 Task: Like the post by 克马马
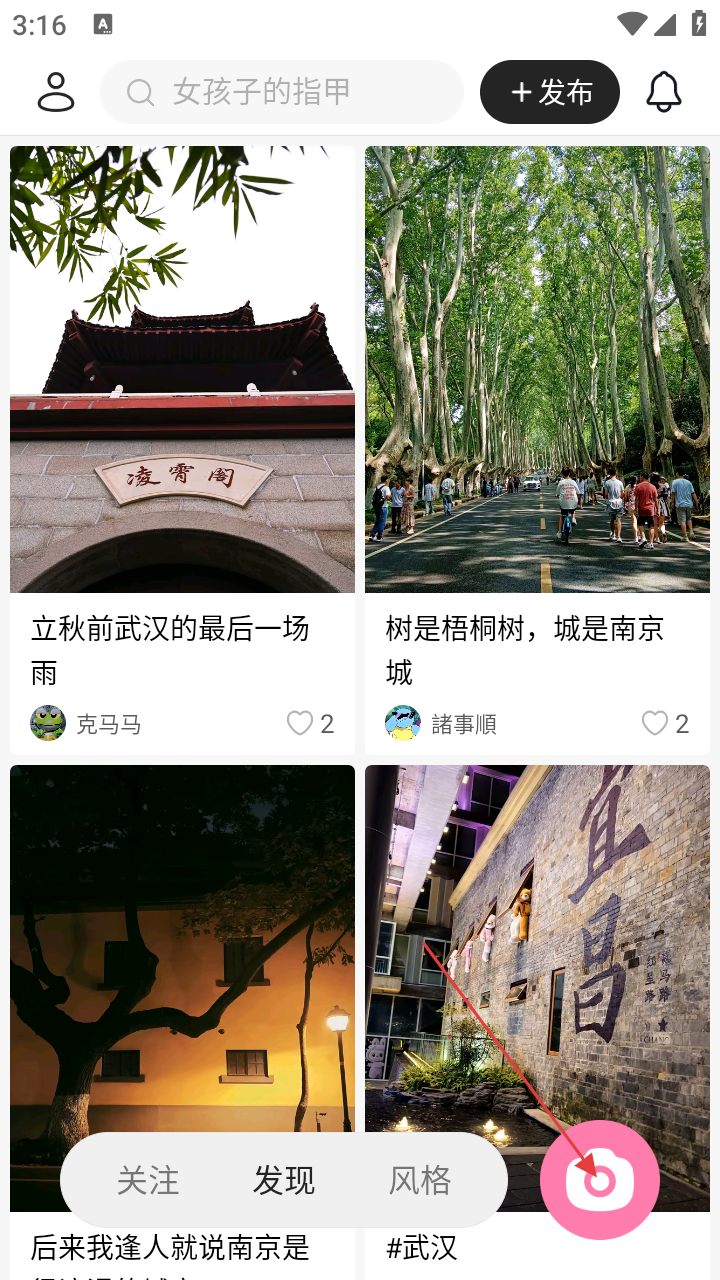coord(300,723)
